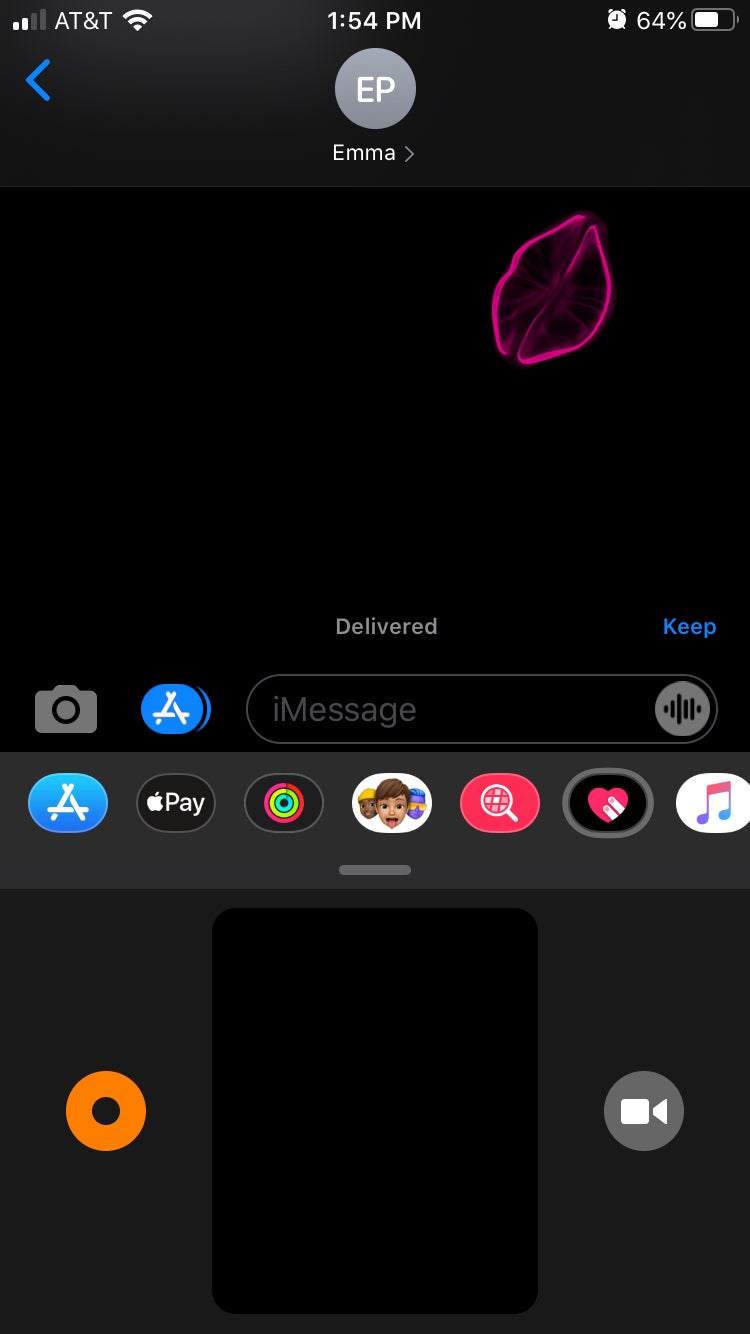Open the Digital Touch color picker
The height and width of the screenshot is (1334, 750).
pos(106,1111)
